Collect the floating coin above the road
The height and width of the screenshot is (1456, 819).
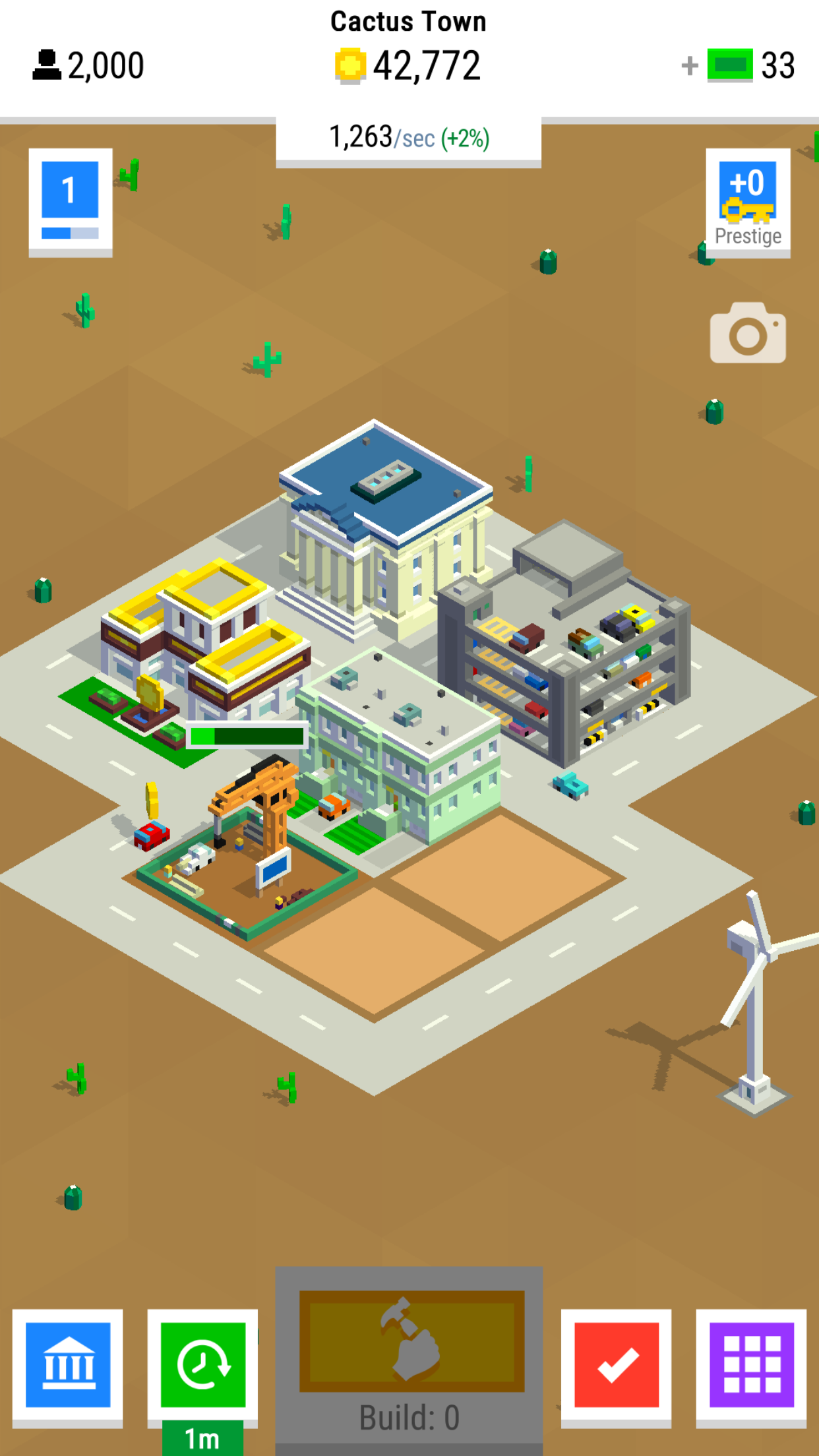pos(152,801)
